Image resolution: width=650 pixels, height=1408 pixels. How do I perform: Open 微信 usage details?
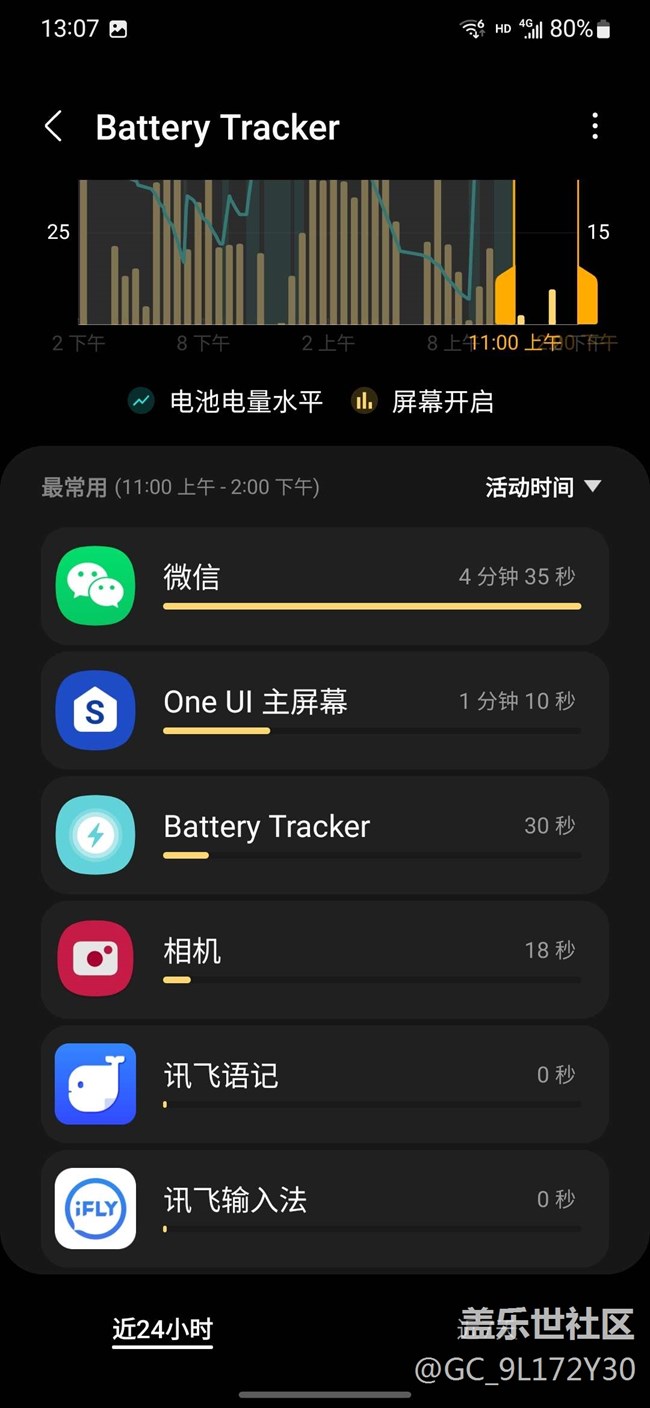(x=325, y=586)
